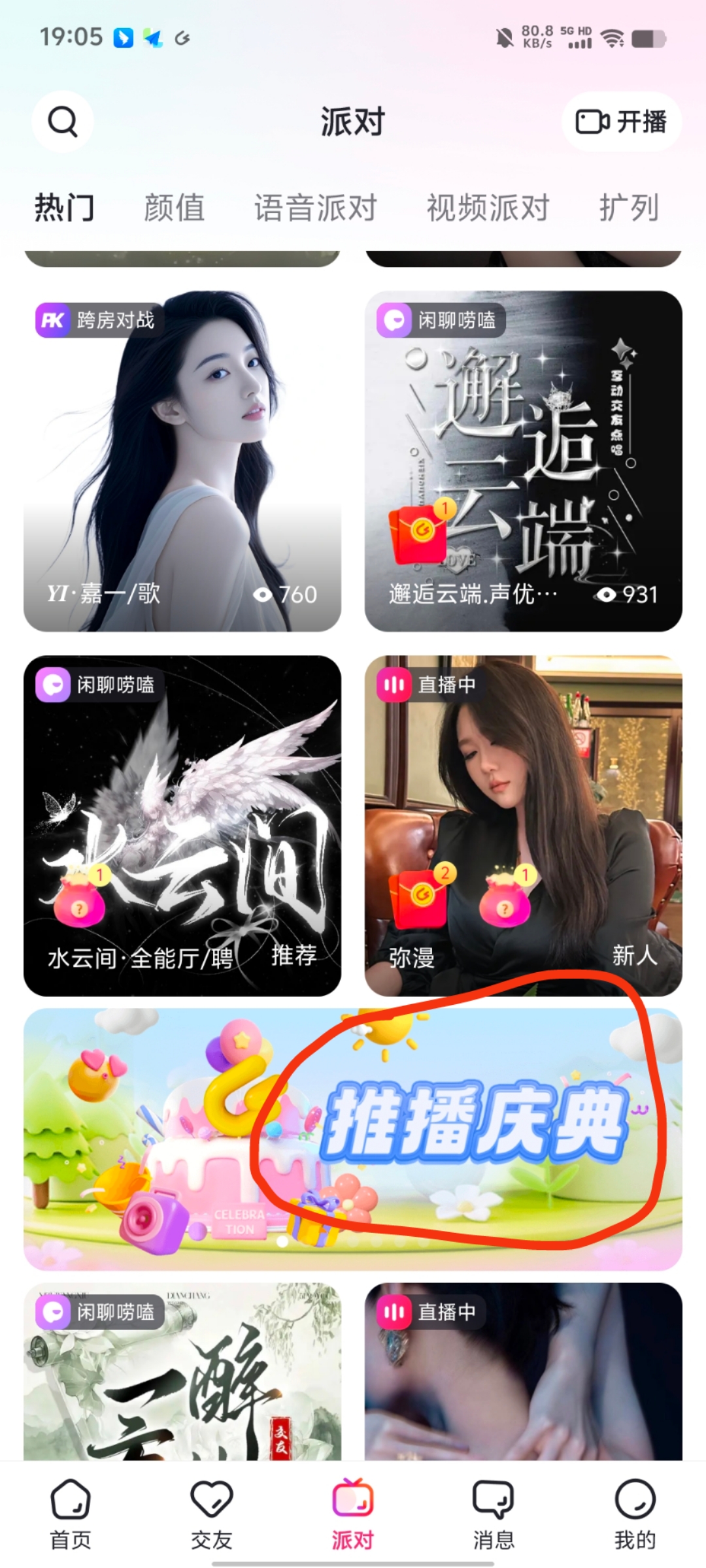Watch 弥漫's live stream
The width and height of the screenshot is (706, 1568).
tap(524, 826)
